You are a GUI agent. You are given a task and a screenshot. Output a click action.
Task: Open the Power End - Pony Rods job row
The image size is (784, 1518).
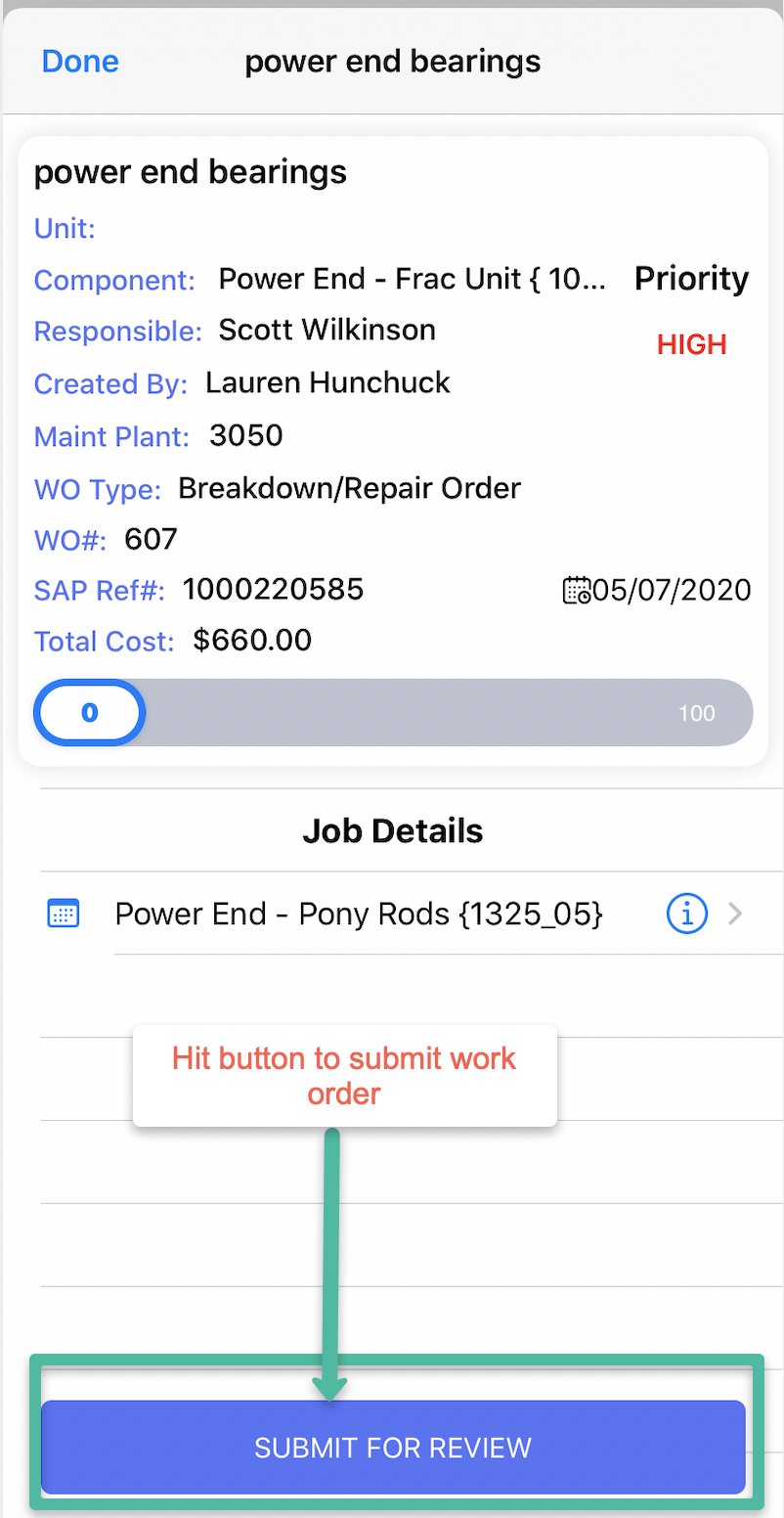point(359,914)
